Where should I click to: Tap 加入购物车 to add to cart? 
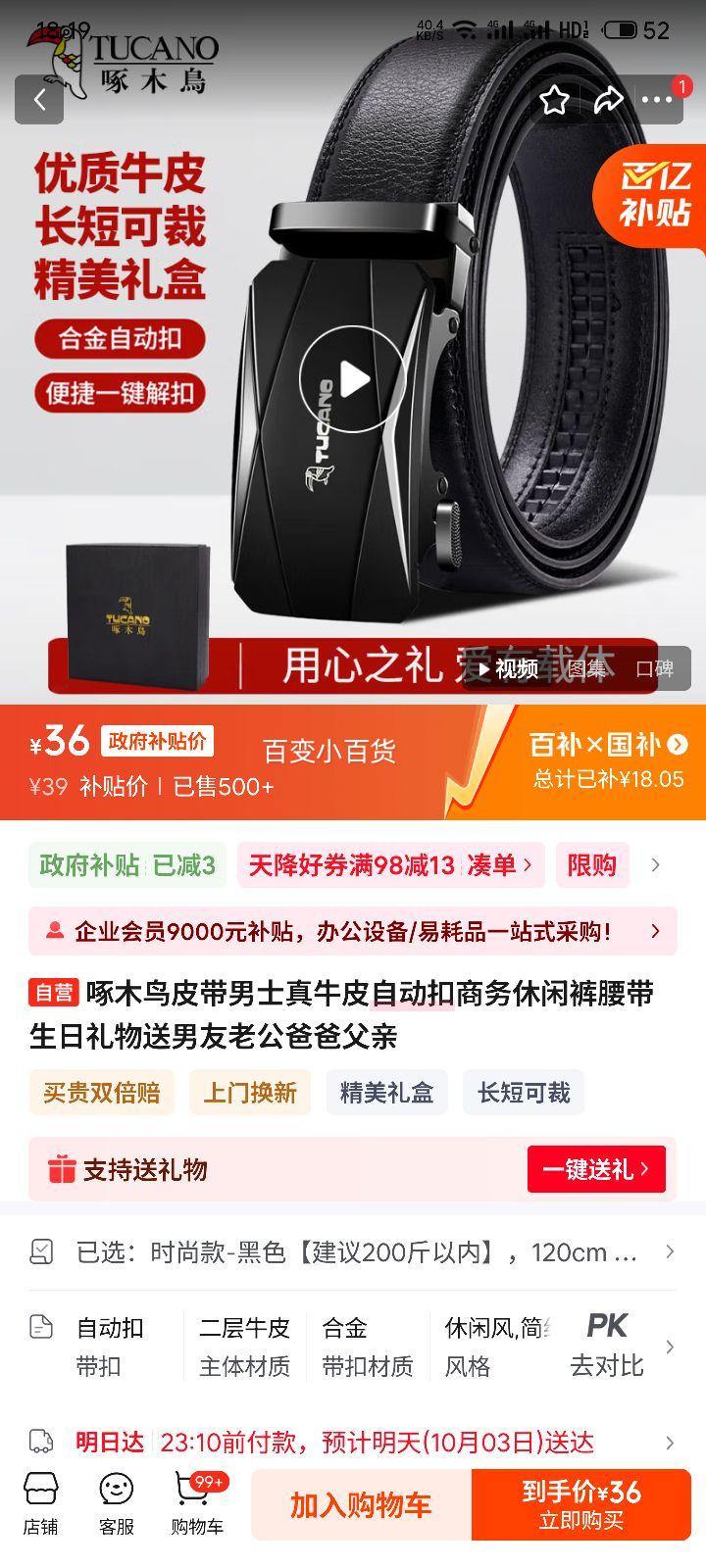click(x=361, y=1505)
